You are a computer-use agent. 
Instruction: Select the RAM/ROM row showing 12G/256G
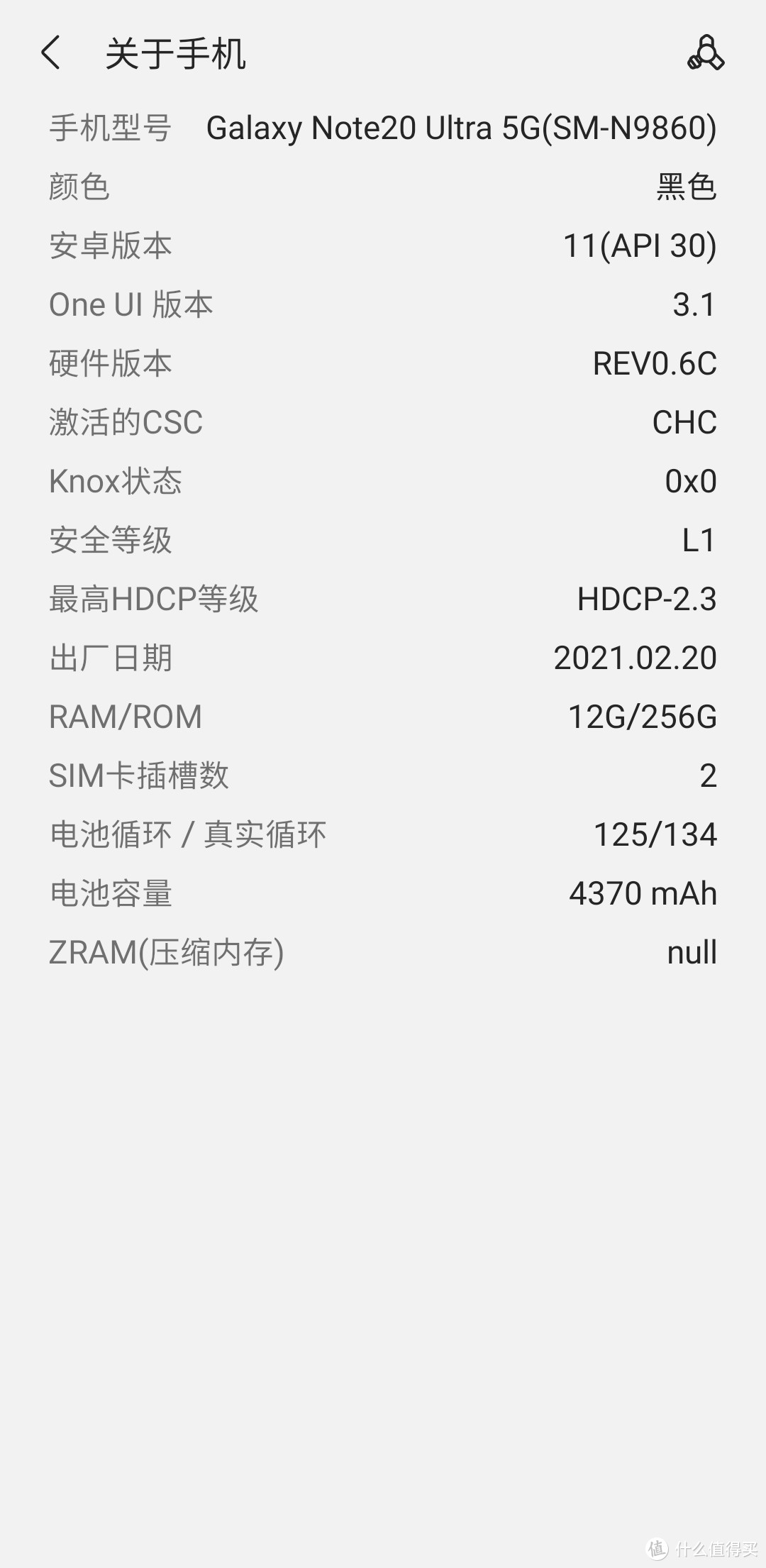[x=383, y=717]
